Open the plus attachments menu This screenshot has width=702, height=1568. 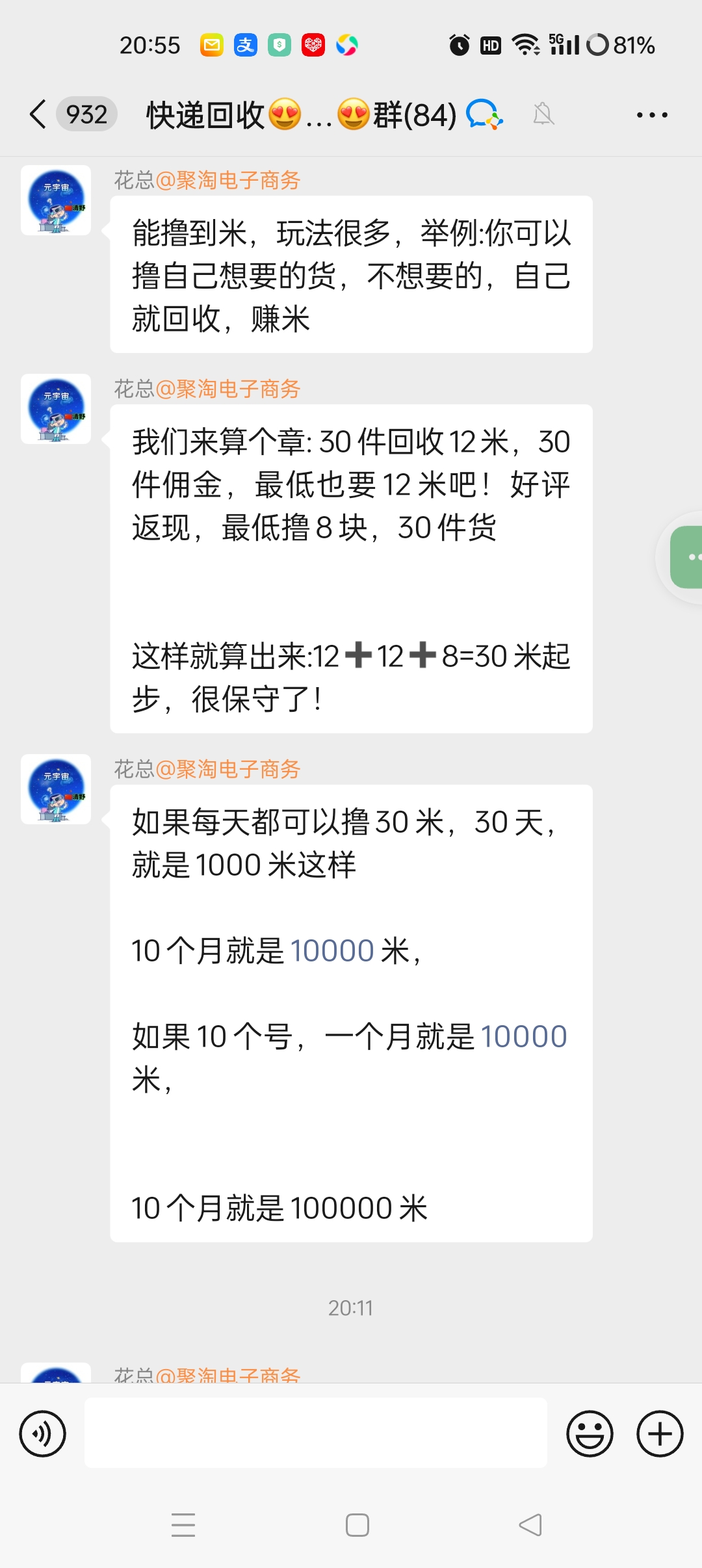pyautogui.click(x=660, y=1433)
